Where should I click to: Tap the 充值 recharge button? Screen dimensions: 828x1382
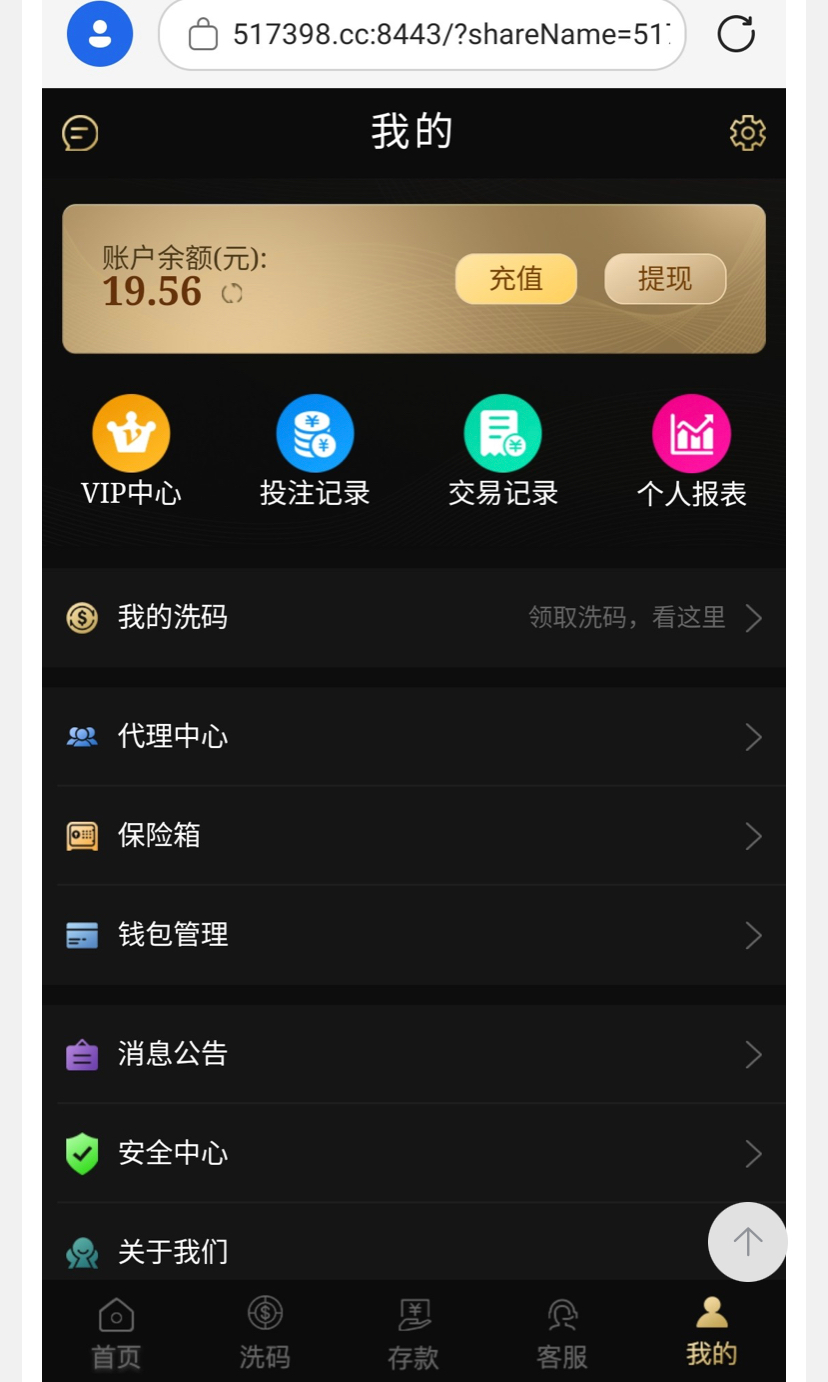516,279
